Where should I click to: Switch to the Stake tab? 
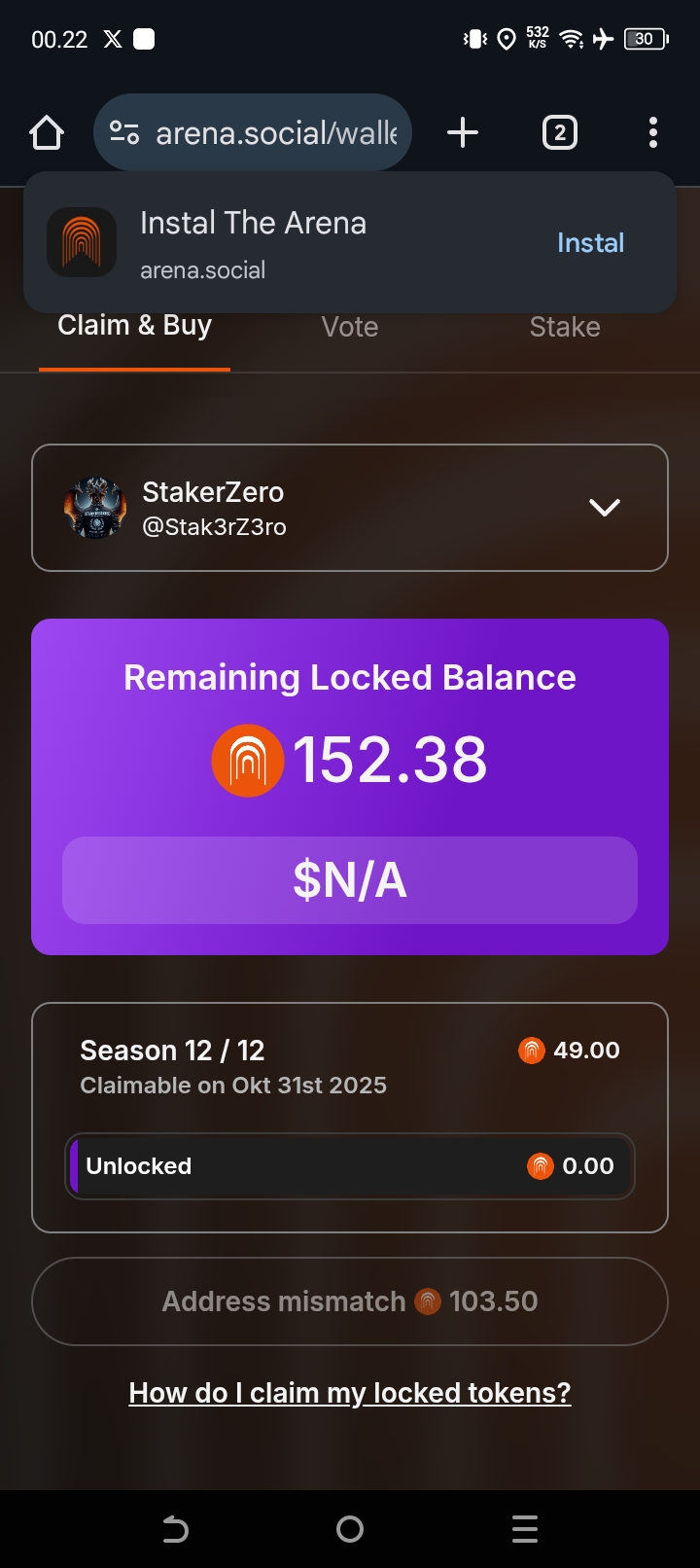pos(564,328)
